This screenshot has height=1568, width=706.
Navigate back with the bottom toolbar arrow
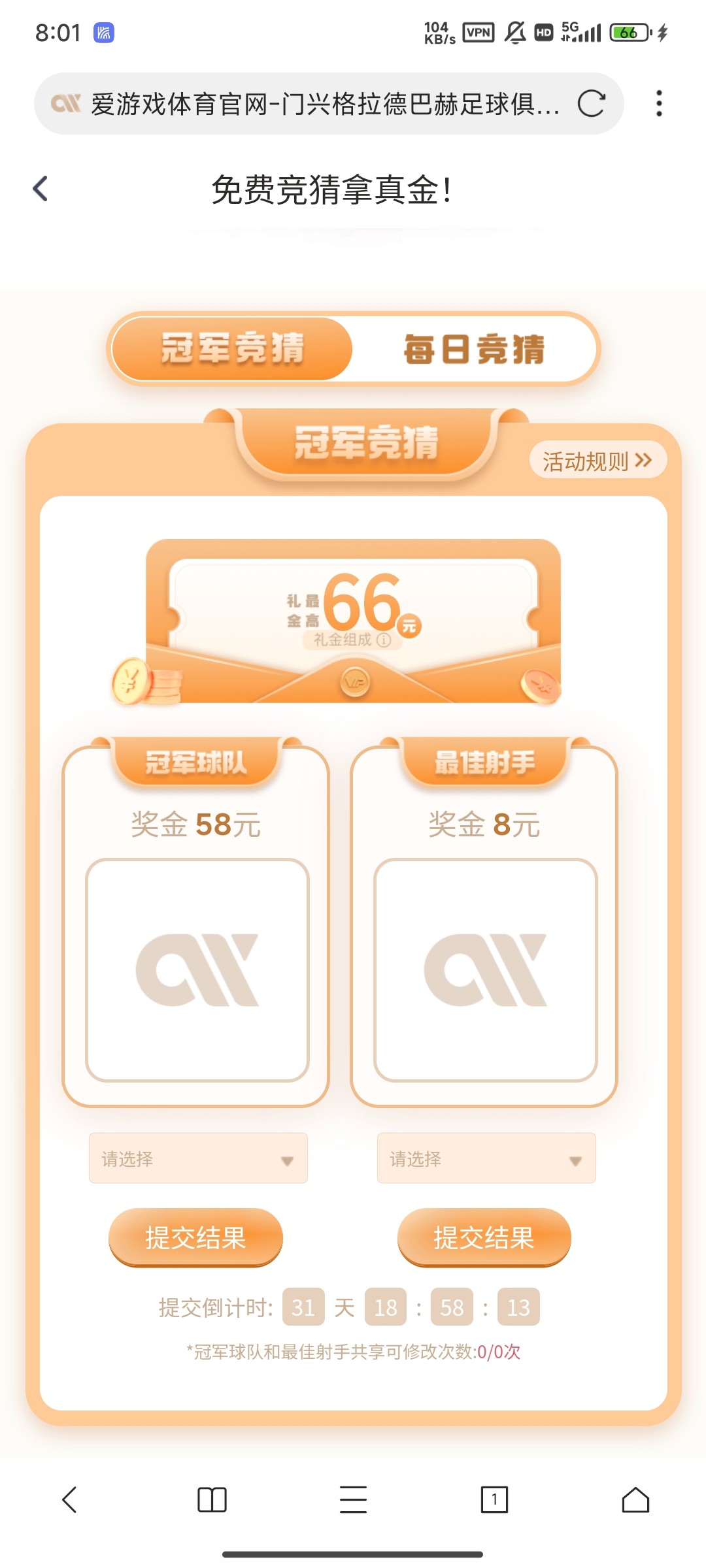tap(70, 1499)
